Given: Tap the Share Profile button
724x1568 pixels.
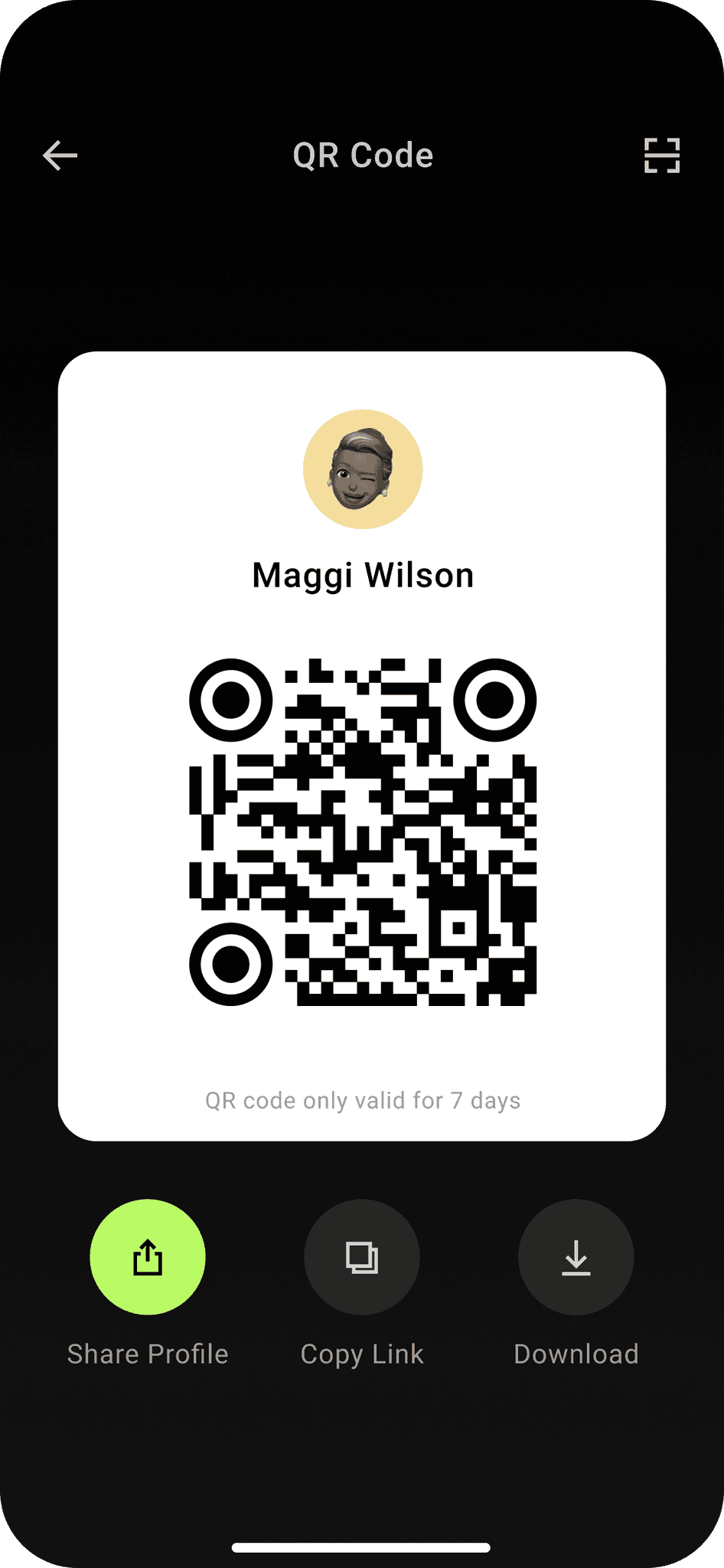Looking at the screenshot, I should click(148, 1257).
